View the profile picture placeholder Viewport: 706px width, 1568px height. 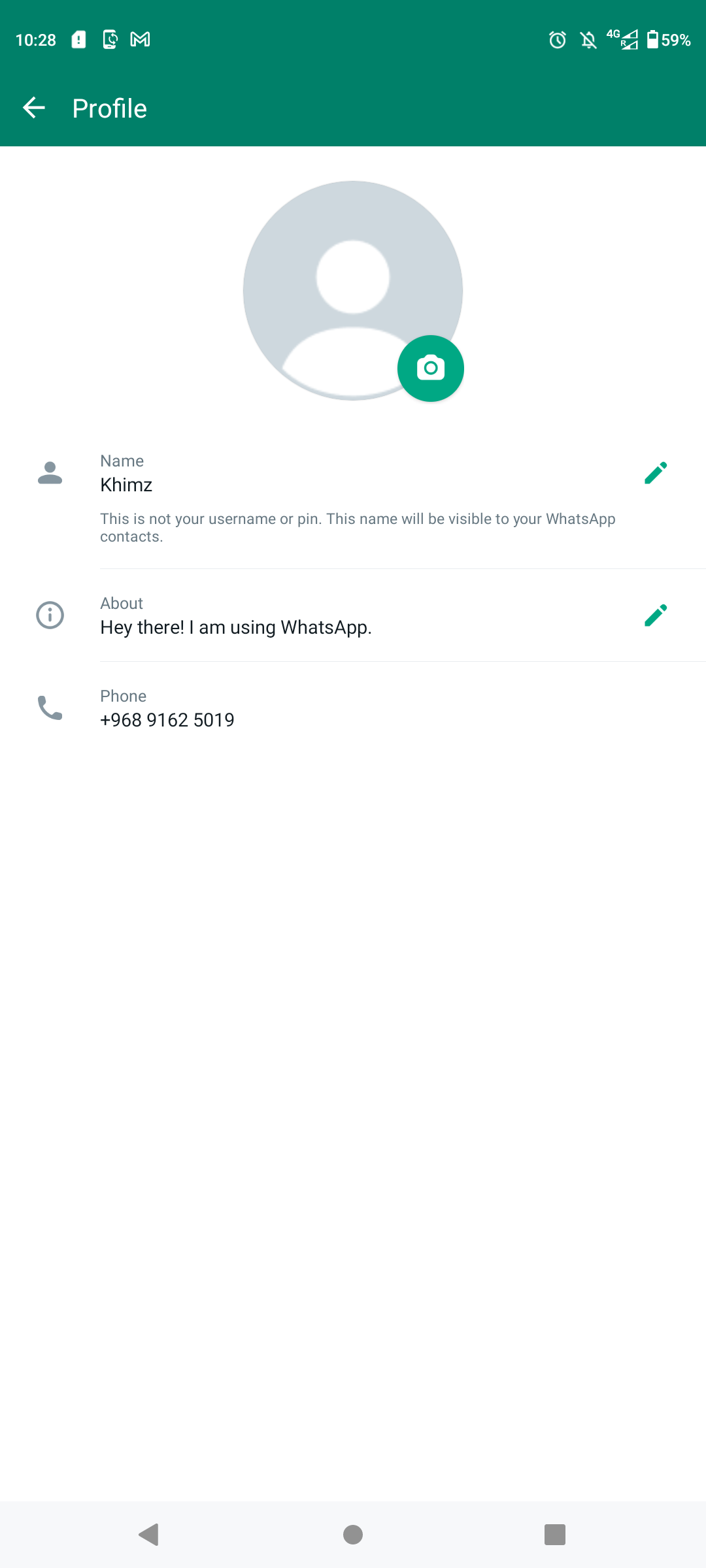pos(353,291)
